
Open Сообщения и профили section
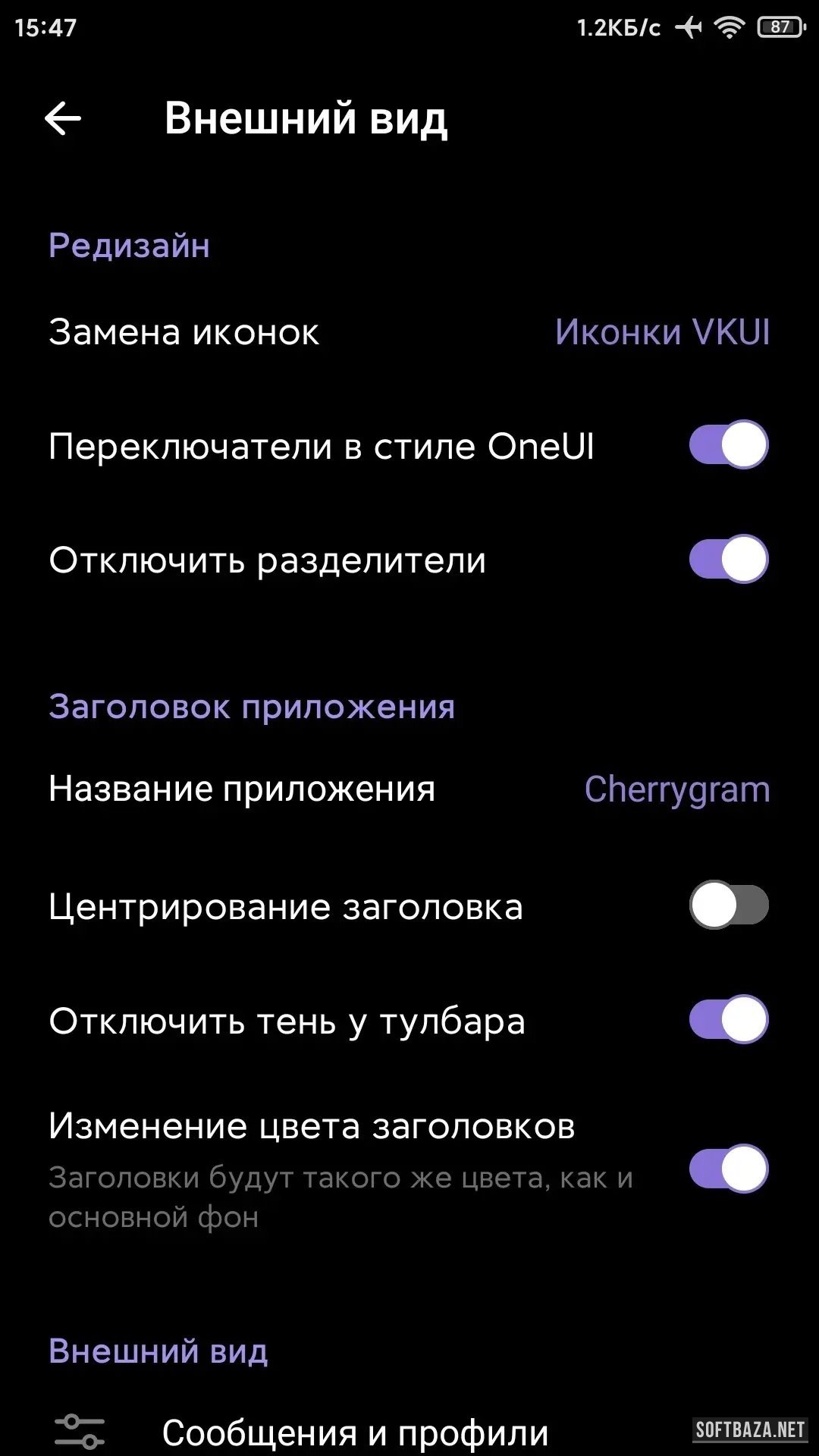pos(355,1432)
